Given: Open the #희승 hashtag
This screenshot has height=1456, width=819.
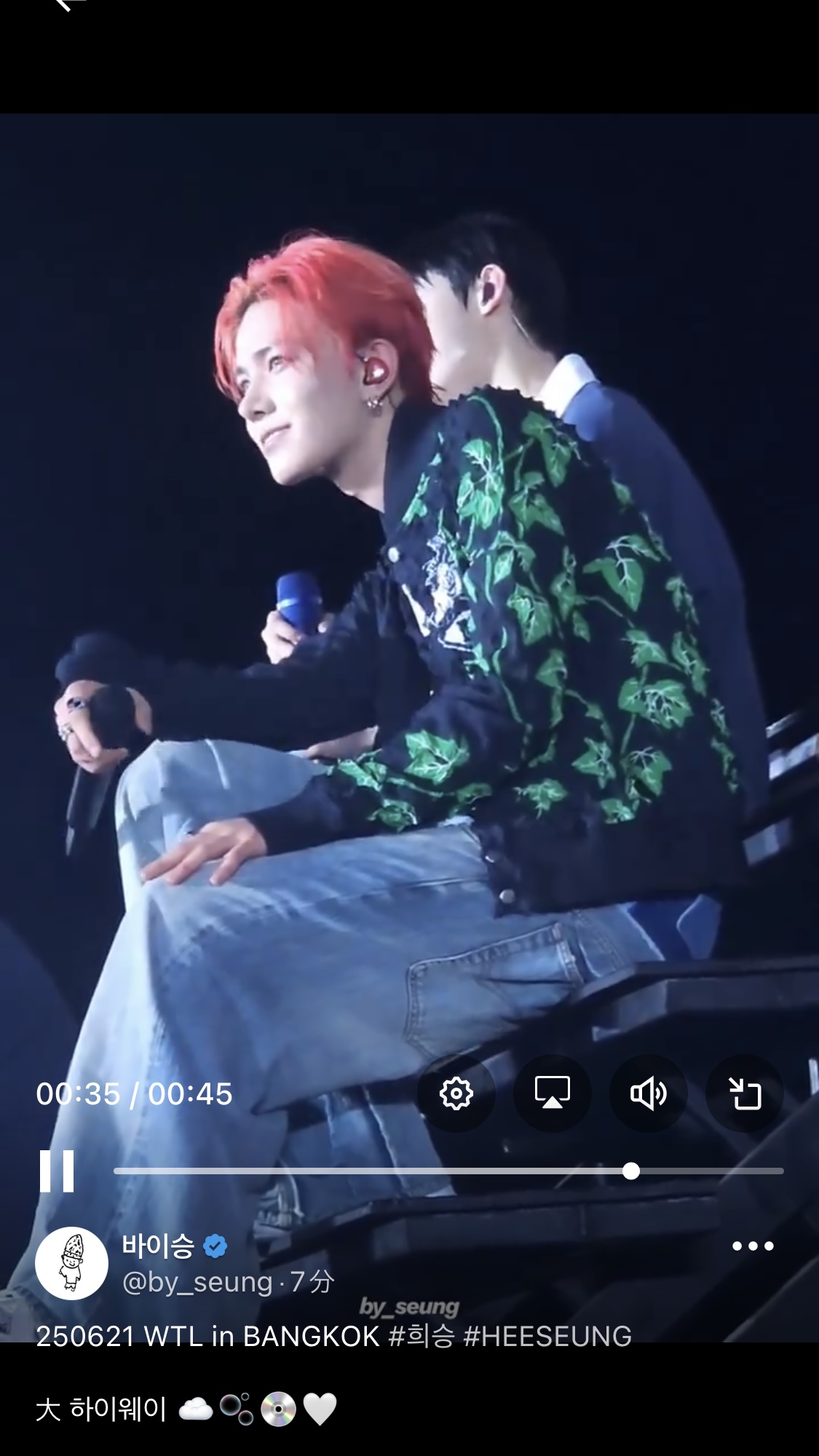Looking at the screenshot, I should (x=422, y=1337).
